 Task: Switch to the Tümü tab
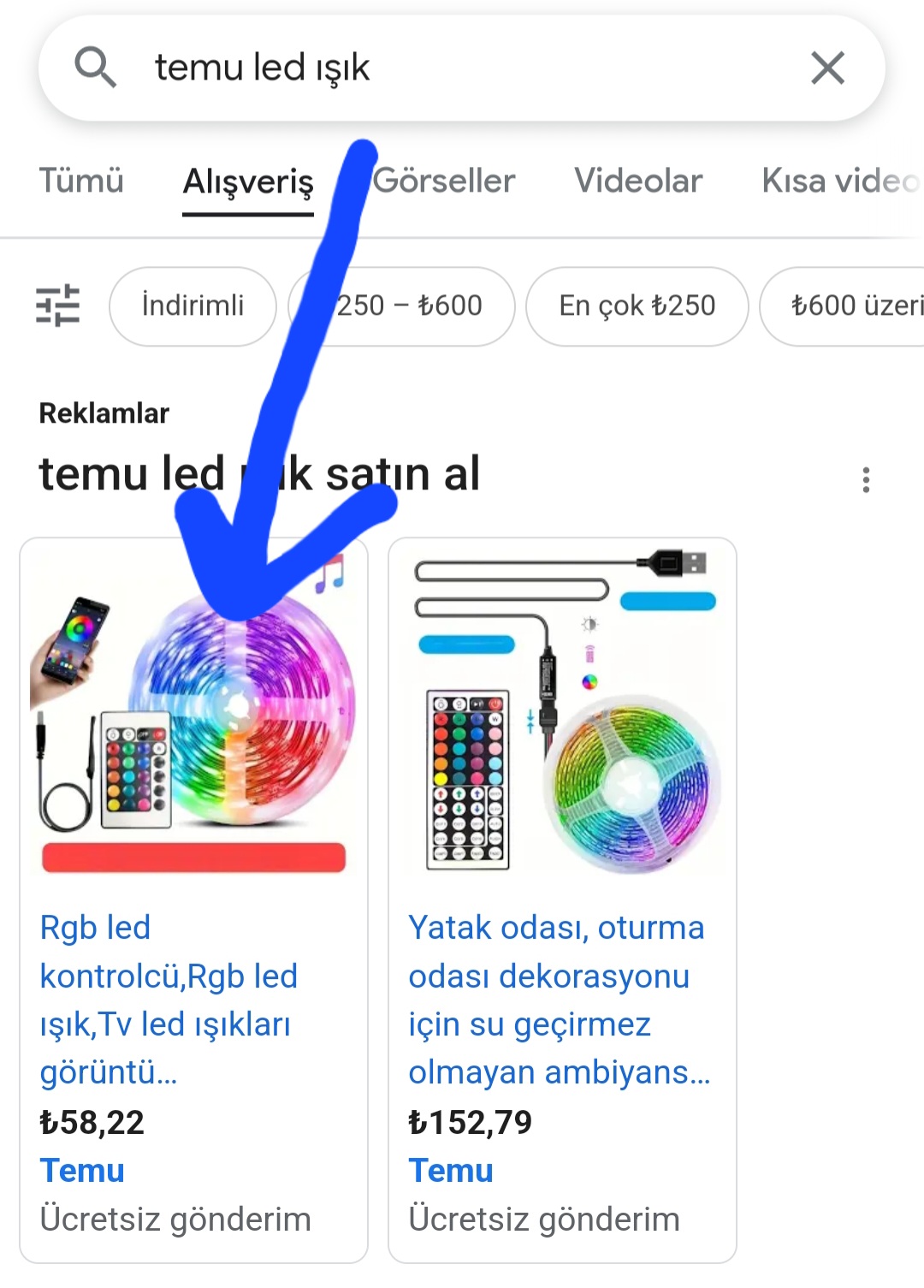81,181
